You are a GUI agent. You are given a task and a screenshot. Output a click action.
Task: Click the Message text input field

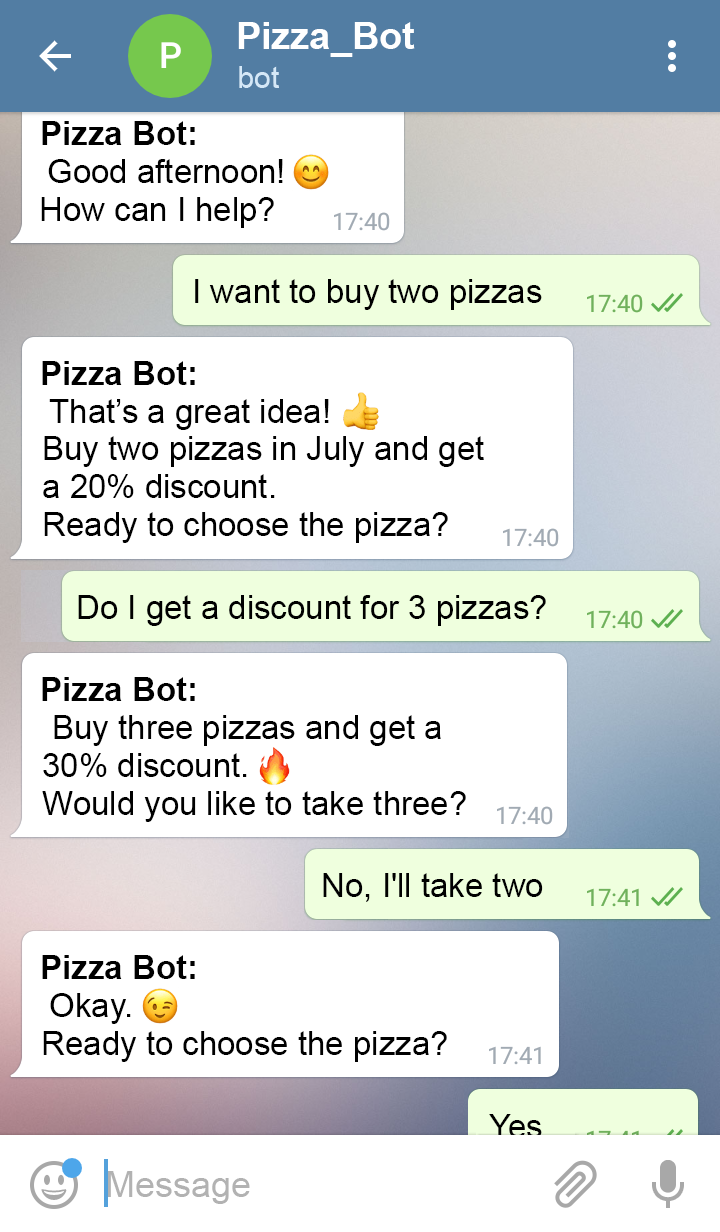click(x=250, y=1184)
